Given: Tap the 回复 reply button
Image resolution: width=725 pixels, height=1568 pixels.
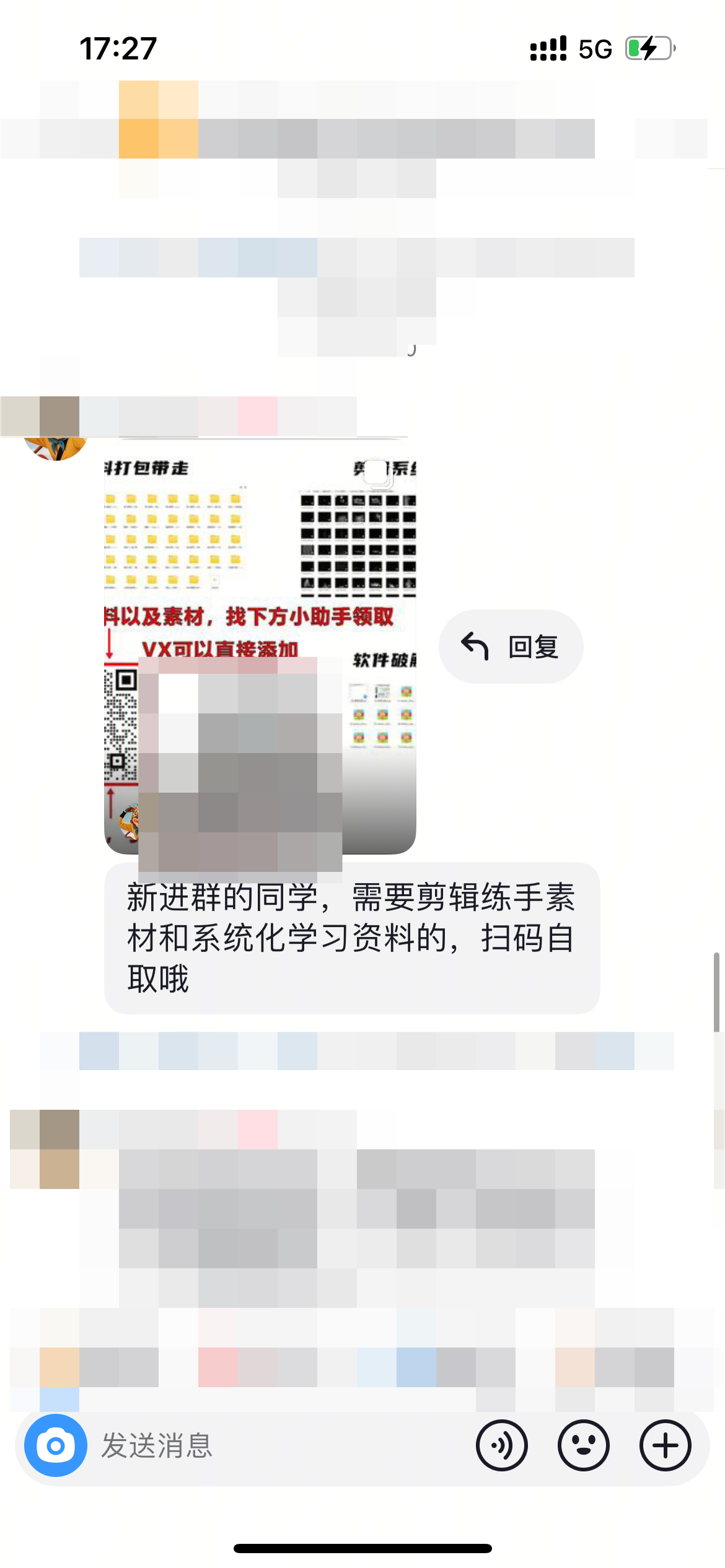Looking at the screenshot, I should [x=511, y=647].
